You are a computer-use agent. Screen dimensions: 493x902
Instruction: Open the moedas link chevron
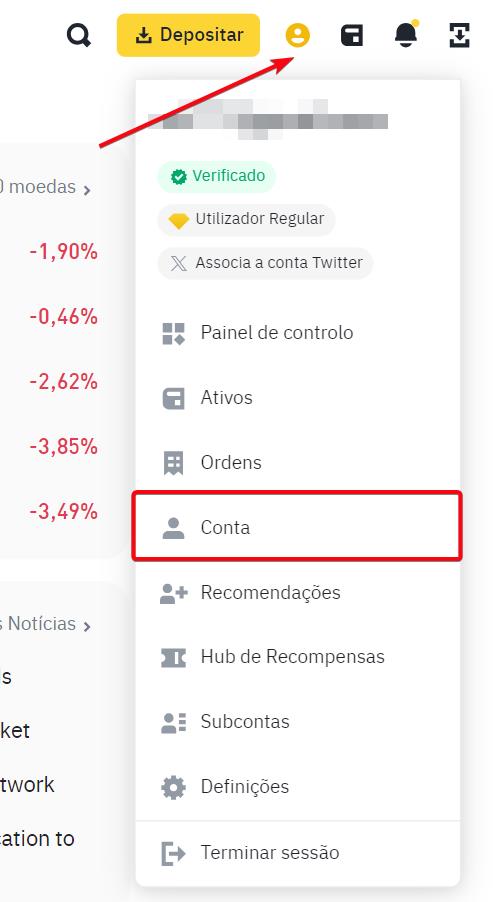point(87,190)
